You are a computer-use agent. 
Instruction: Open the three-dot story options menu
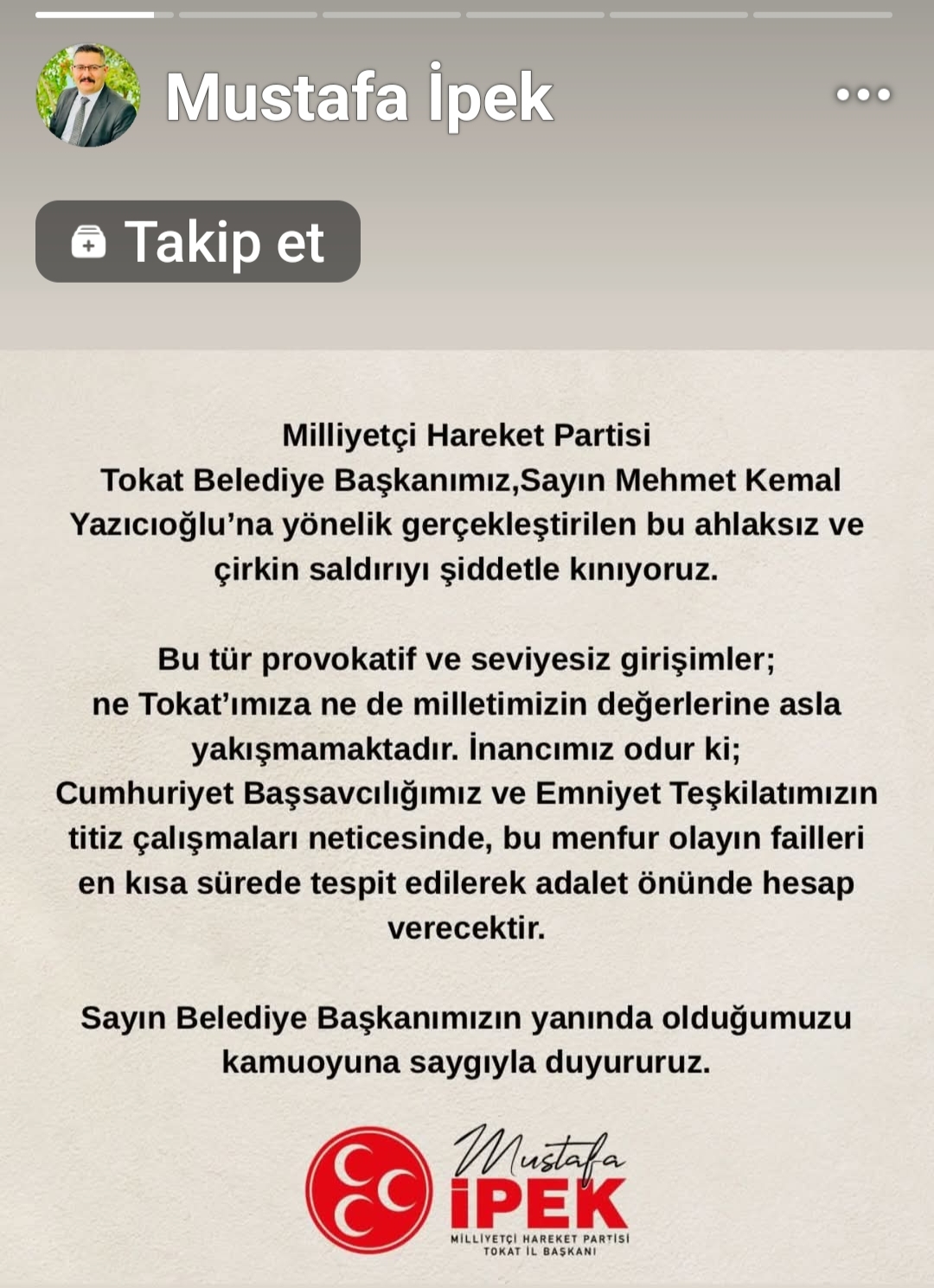click(863, 95)
